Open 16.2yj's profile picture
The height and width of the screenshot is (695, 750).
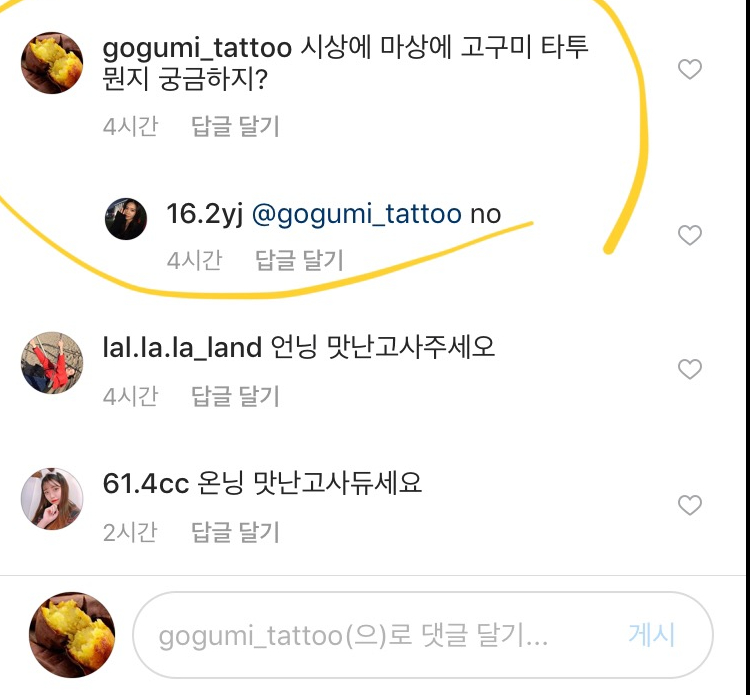[127, 217]
